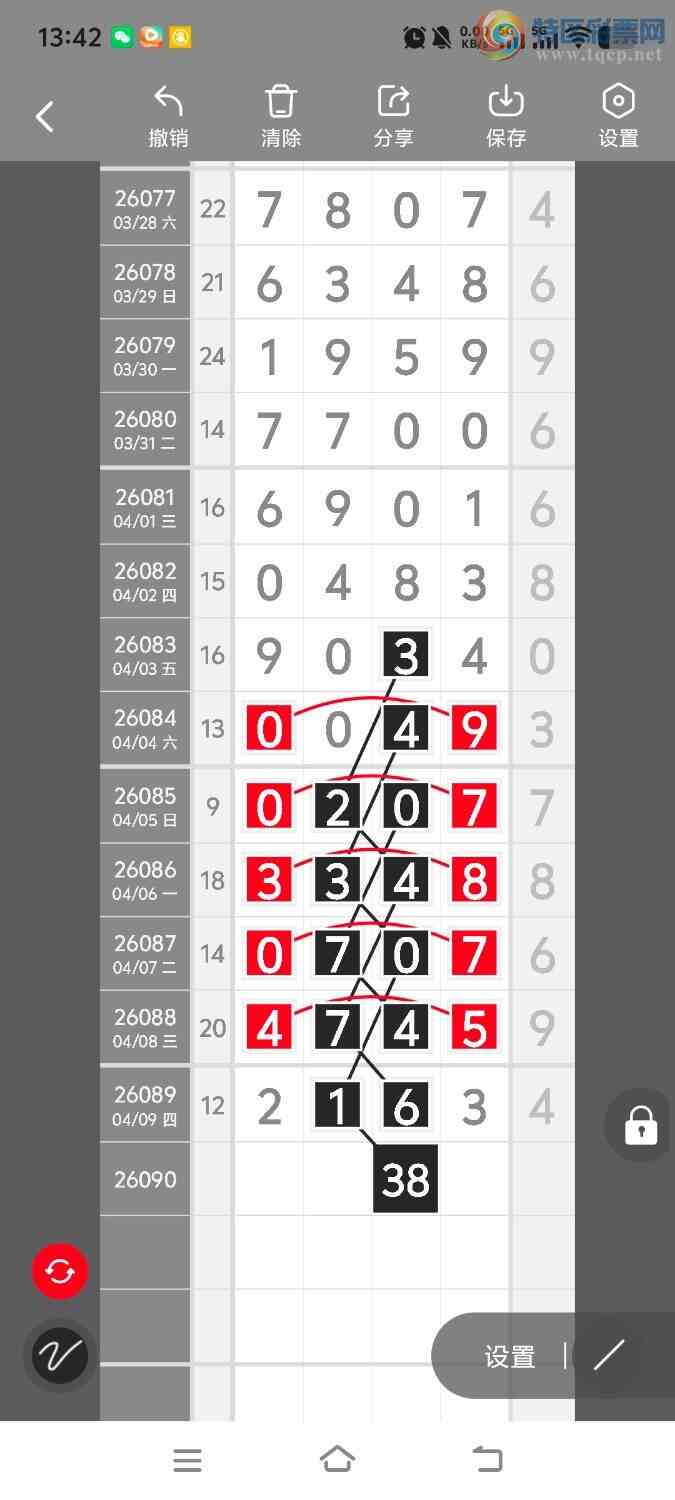Open 设置 in the floating pill

pyautogui.click(x=510, y=1356)
